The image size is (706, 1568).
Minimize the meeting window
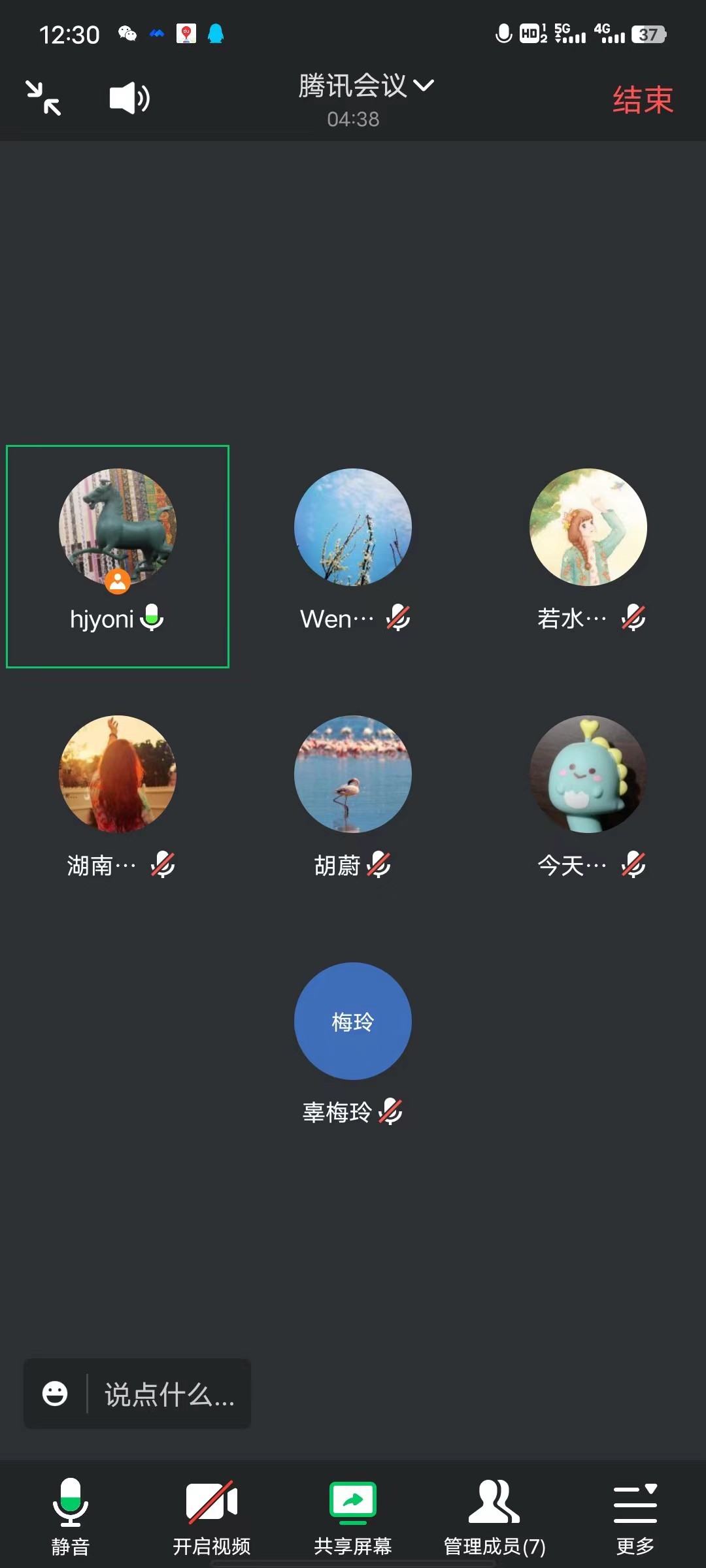43,98
